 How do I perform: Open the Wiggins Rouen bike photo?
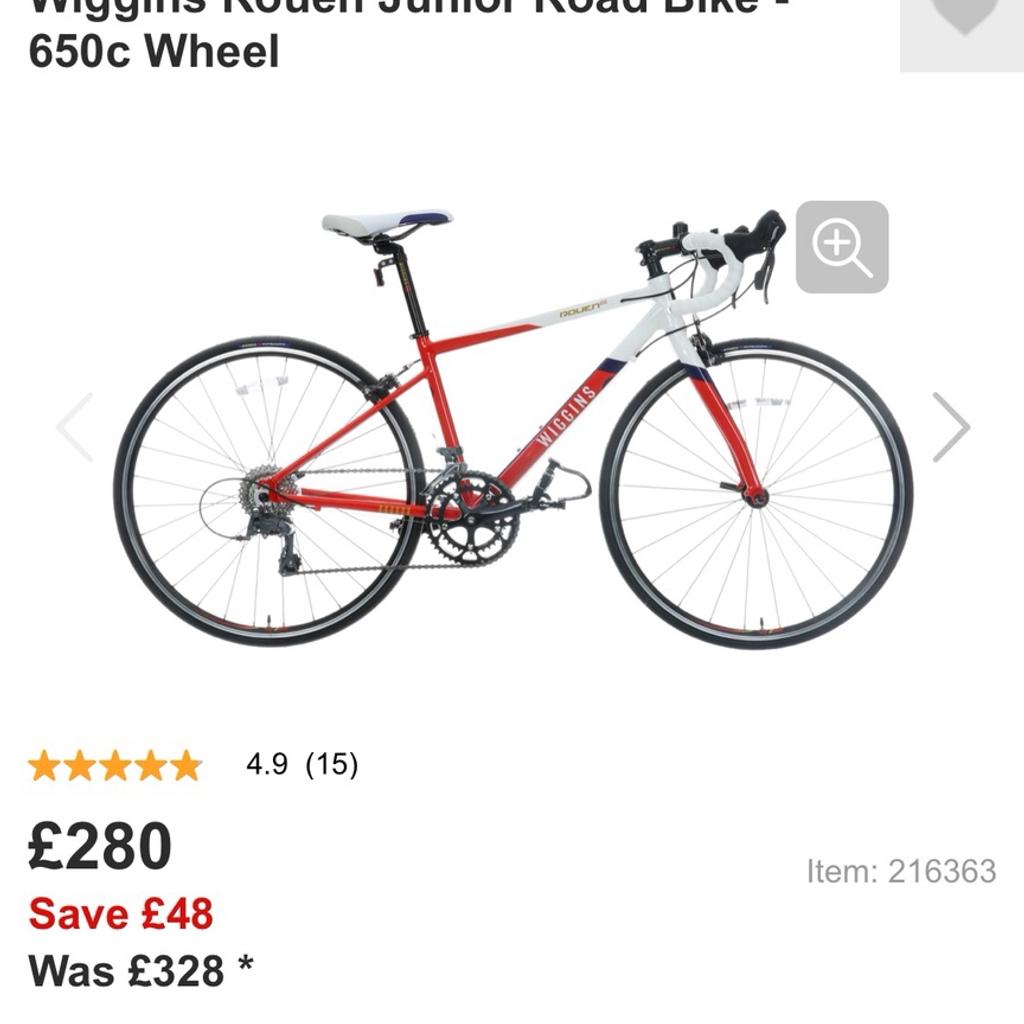click(x=512, y=430)
